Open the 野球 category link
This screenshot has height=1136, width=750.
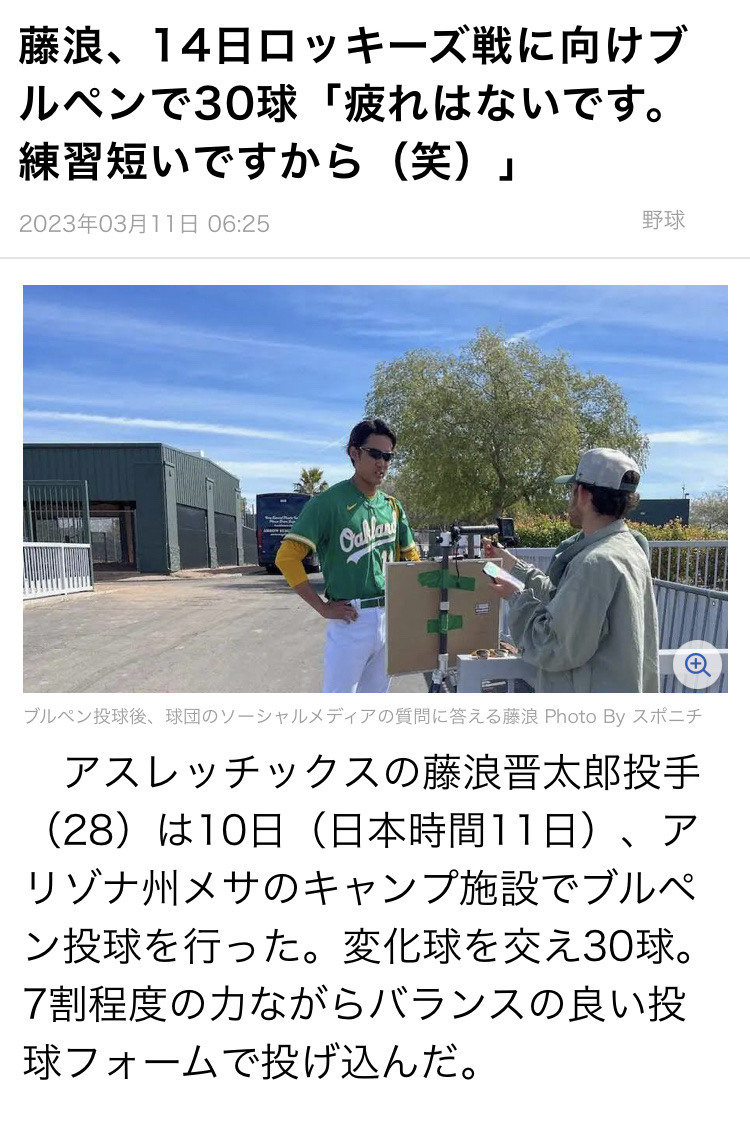point(663,220)
